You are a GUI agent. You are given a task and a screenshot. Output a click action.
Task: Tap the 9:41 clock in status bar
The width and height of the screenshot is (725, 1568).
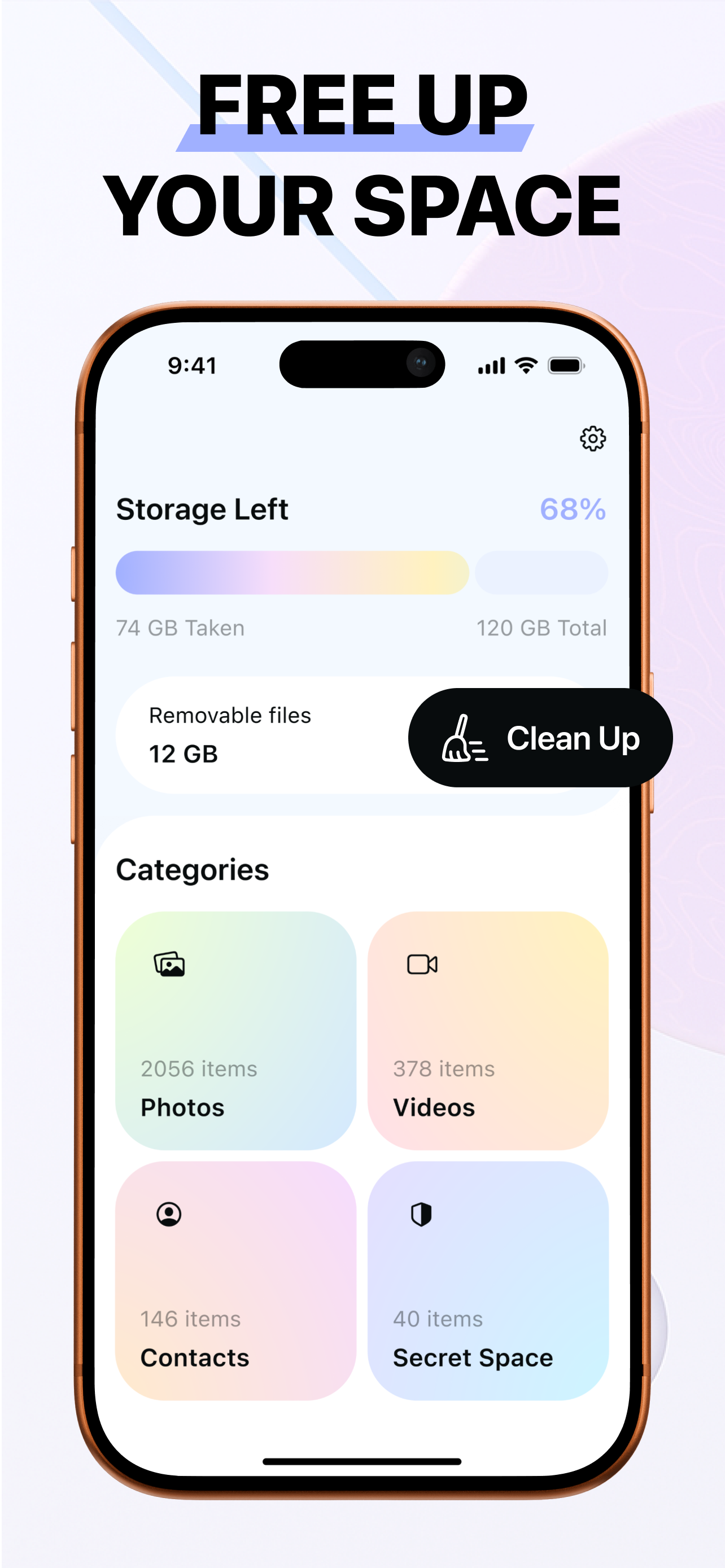191,365
